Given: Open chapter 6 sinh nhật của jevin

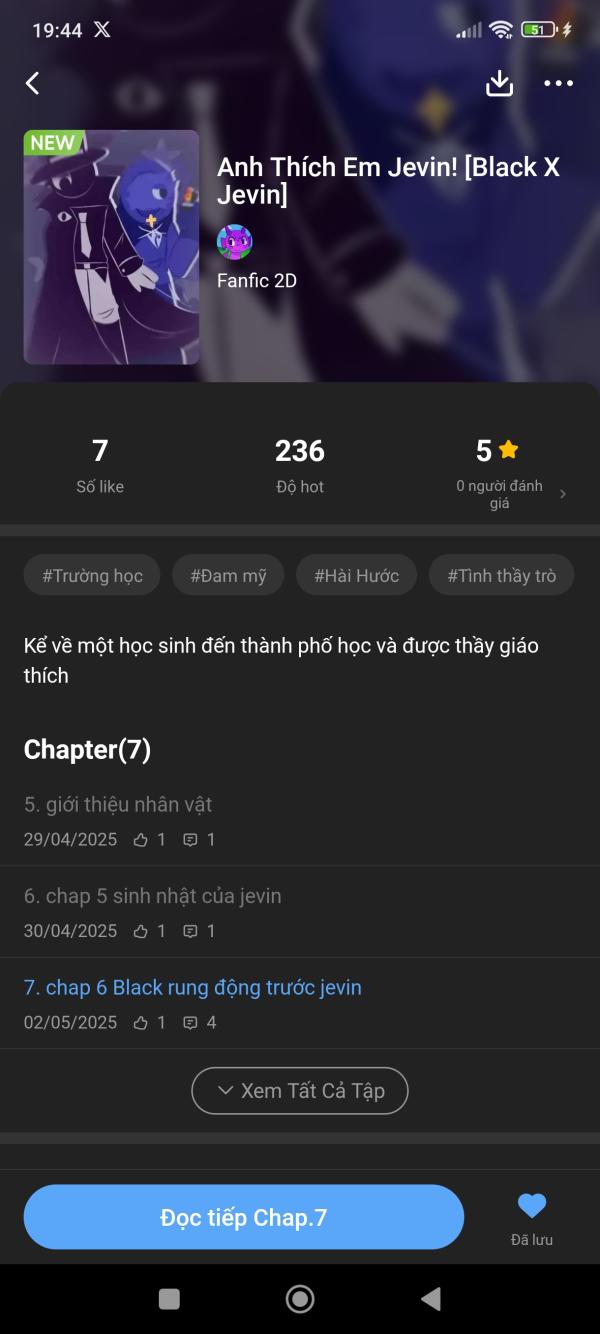Looking at the screenshot, I should pos(153,896).
